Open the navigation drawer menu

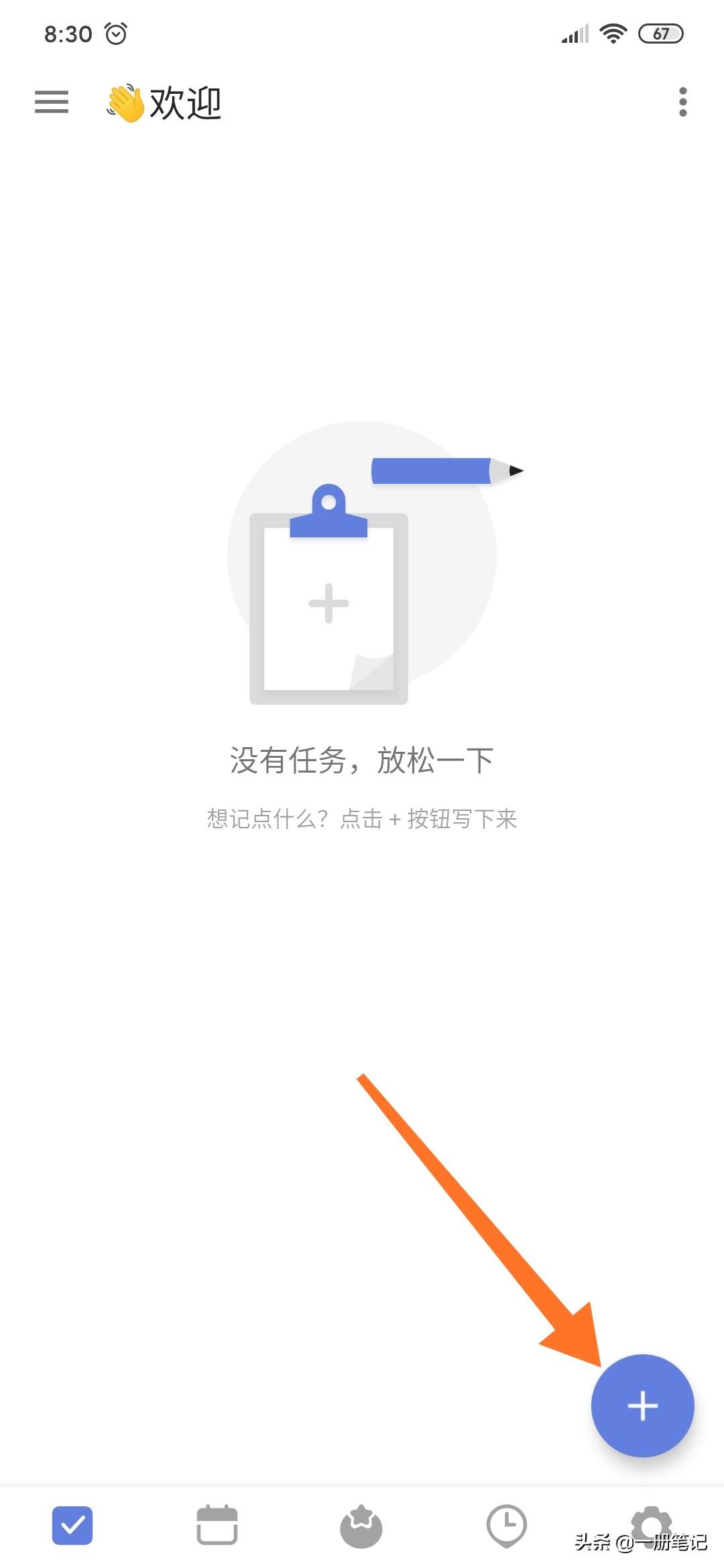[x=51, y=103]
